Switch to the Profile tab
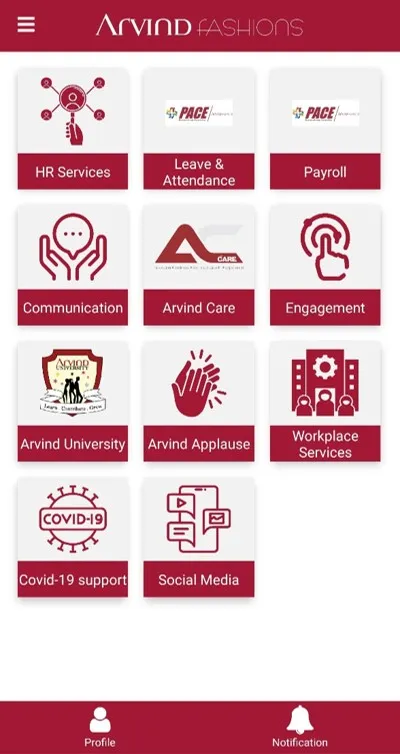 pyautogui.click(x=100, y=727)
